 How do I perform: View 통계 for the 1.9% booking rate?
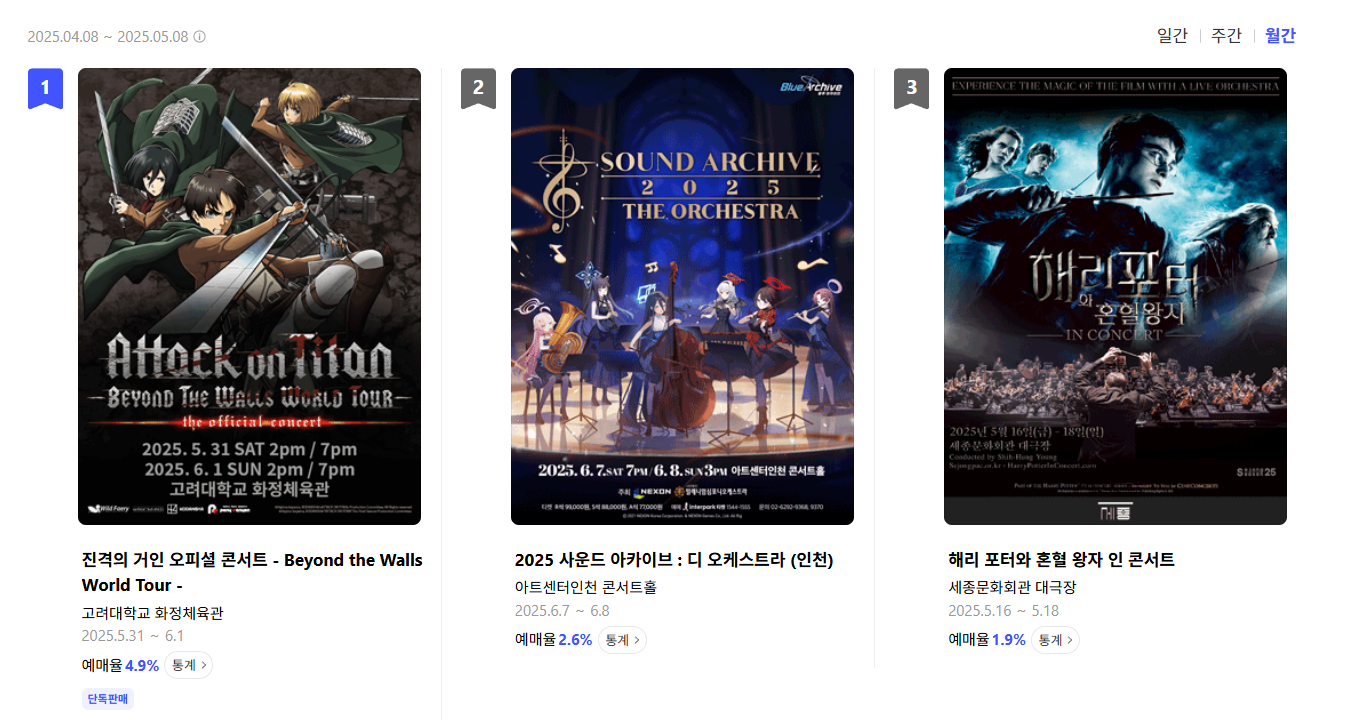coord(1055,640)
